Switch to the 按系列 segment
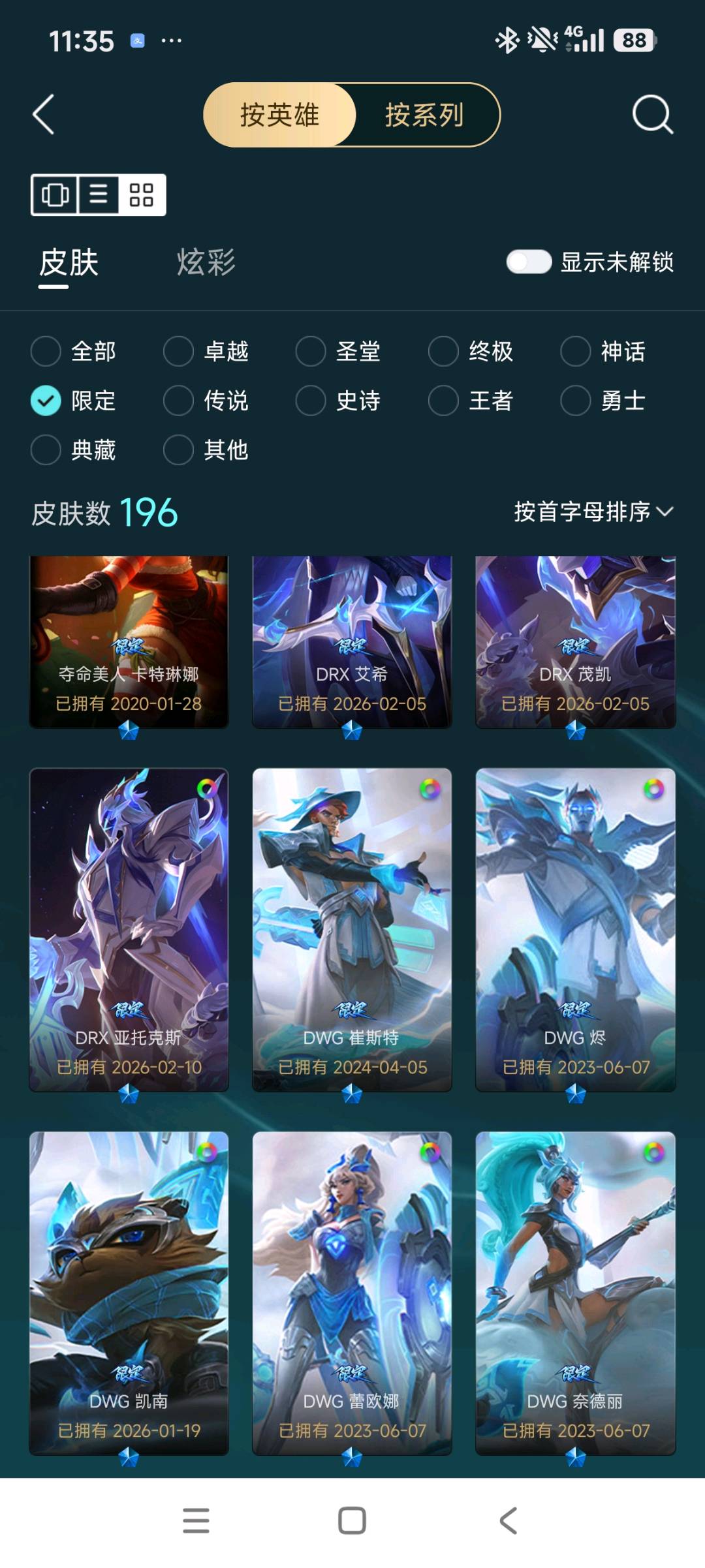The image size is (705, 1568). (x=424, y=115)
